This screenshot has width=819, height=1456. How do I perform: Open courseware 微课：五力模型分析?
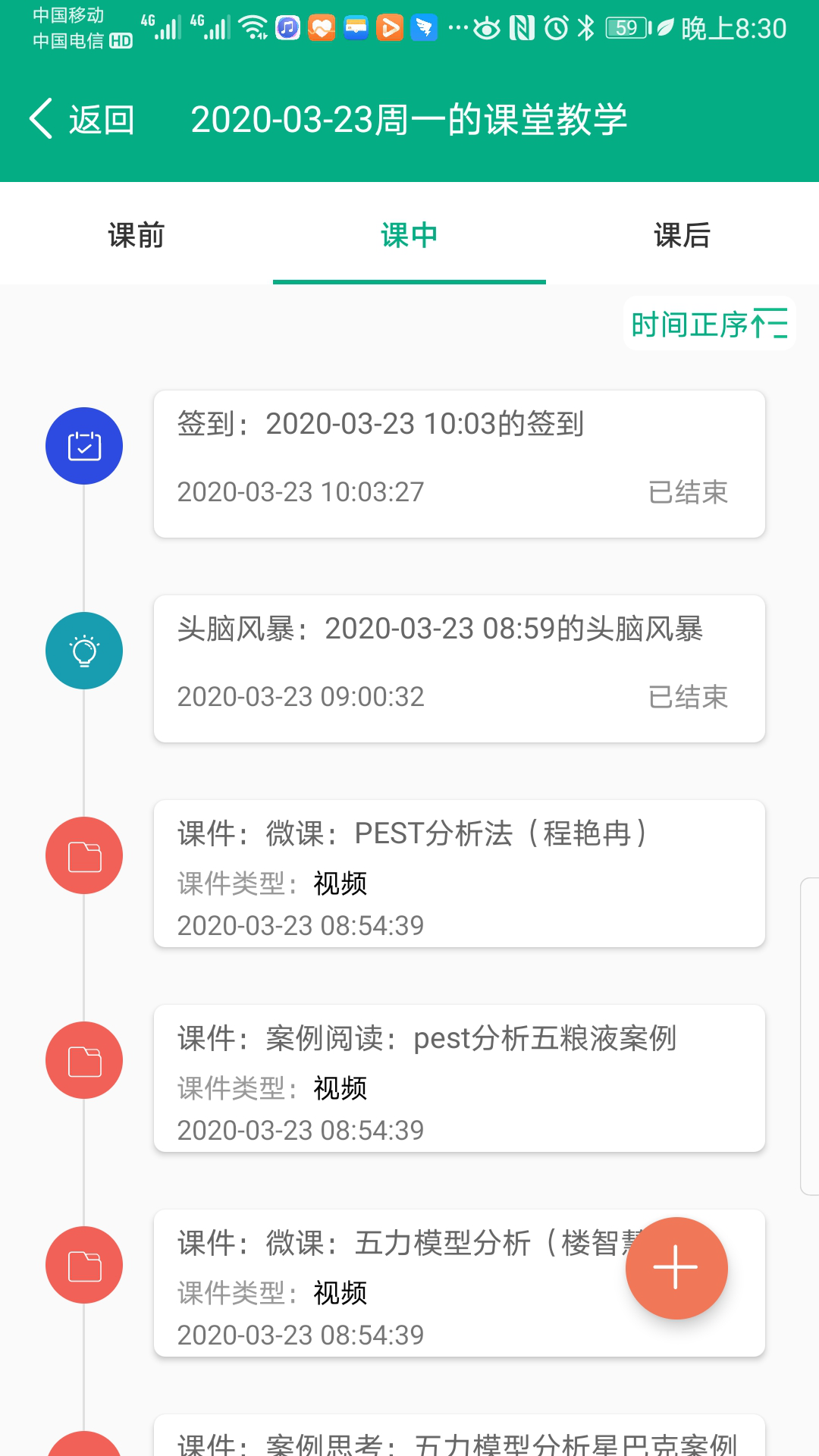tap(394, 1282)
